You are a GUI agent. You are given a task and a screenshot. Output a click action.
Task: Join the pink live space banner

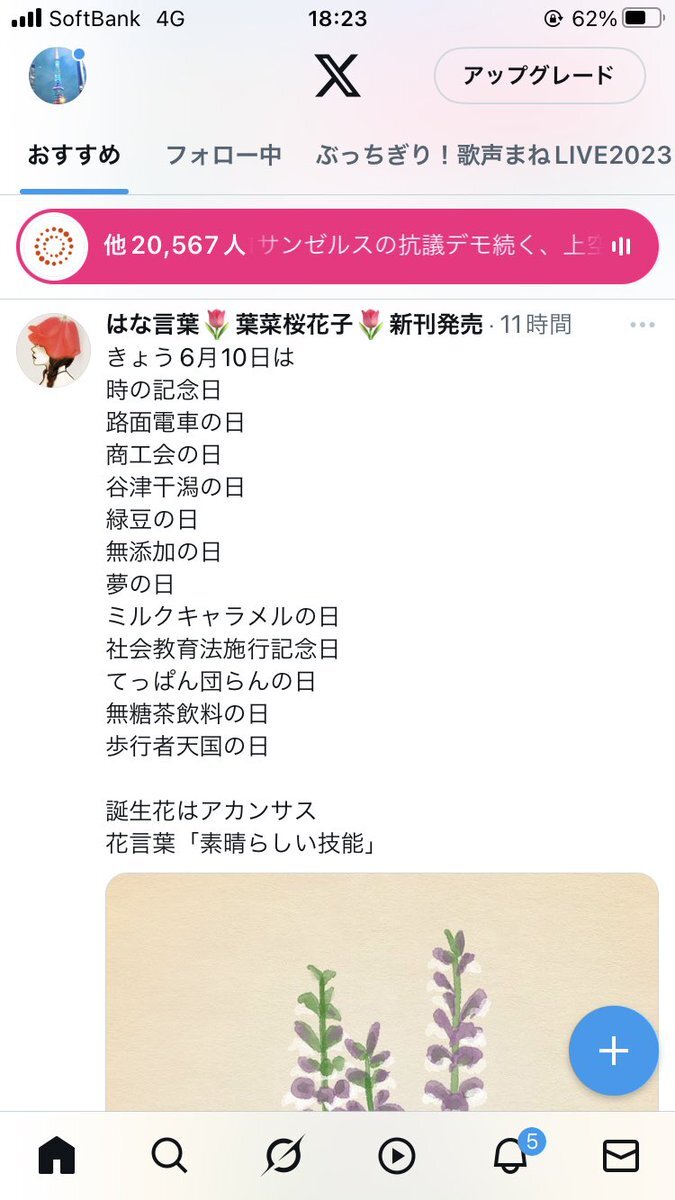point(337,246)
